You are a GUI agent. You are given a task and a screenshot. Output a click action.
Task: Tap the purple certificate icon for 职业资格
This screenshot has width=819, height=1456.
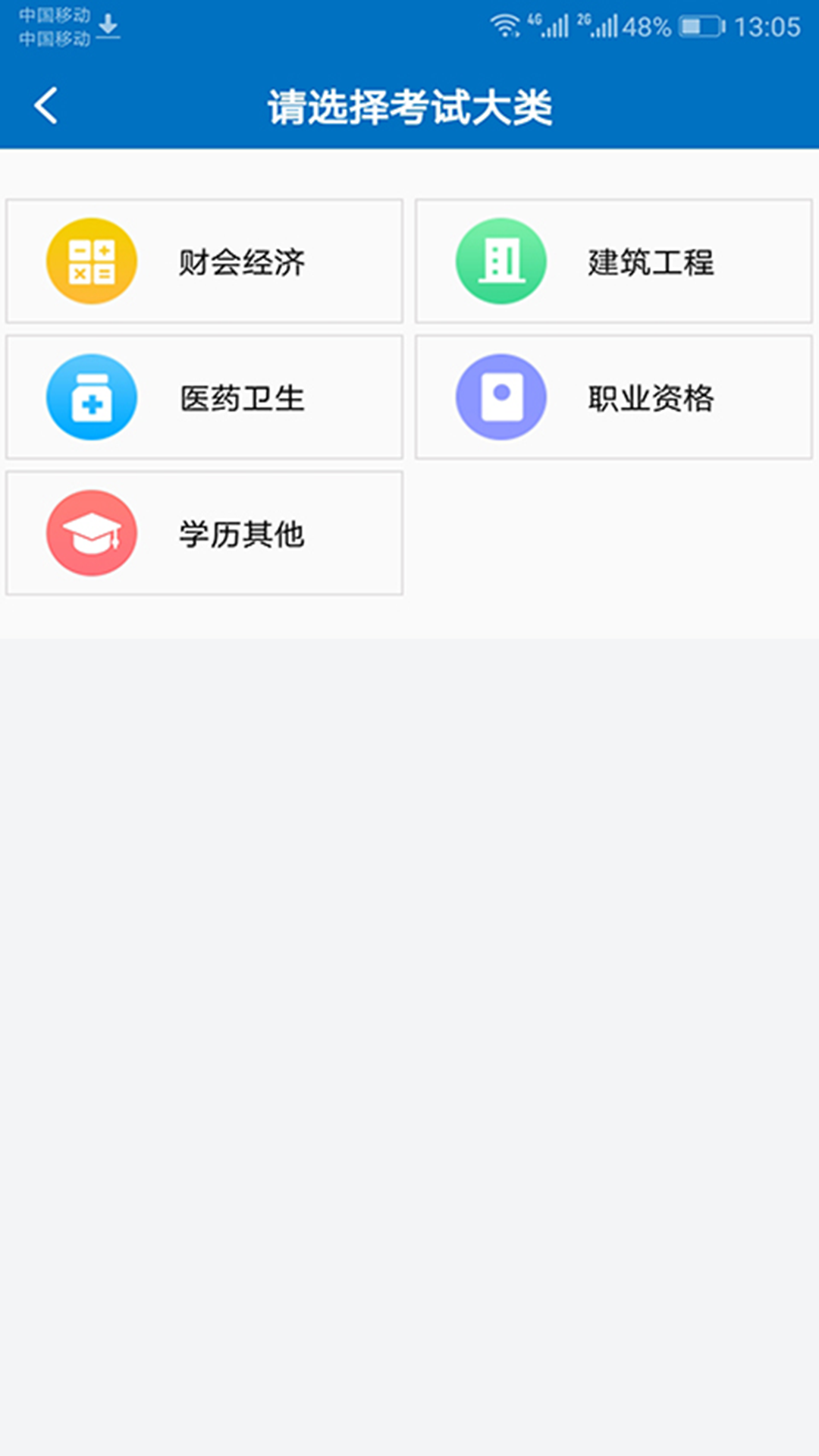500,397
